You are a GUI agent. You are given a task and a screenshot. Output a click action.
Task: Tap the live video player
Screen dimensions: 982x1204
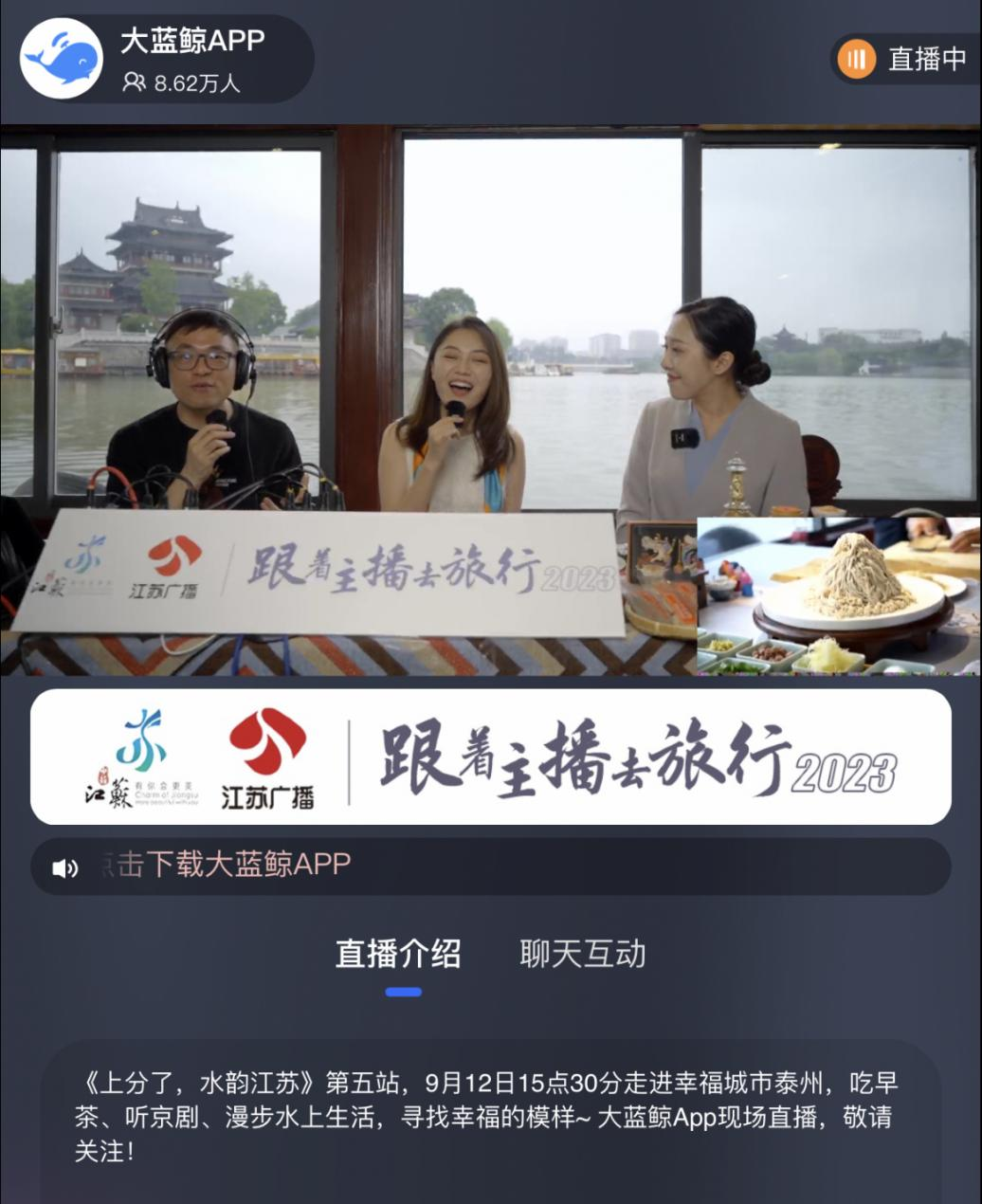click(490, 399)
